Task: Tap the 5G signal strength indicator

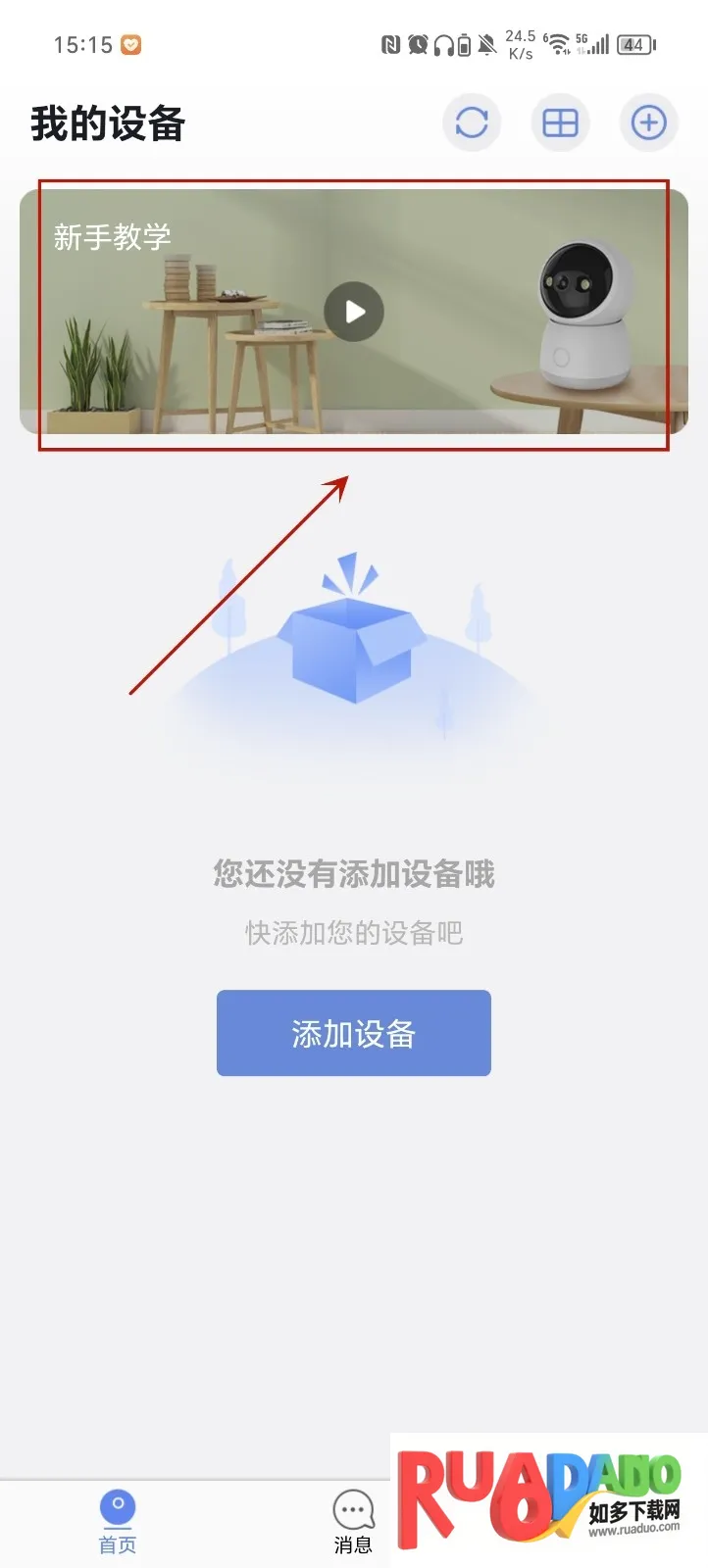Action: tap(600, 45)
